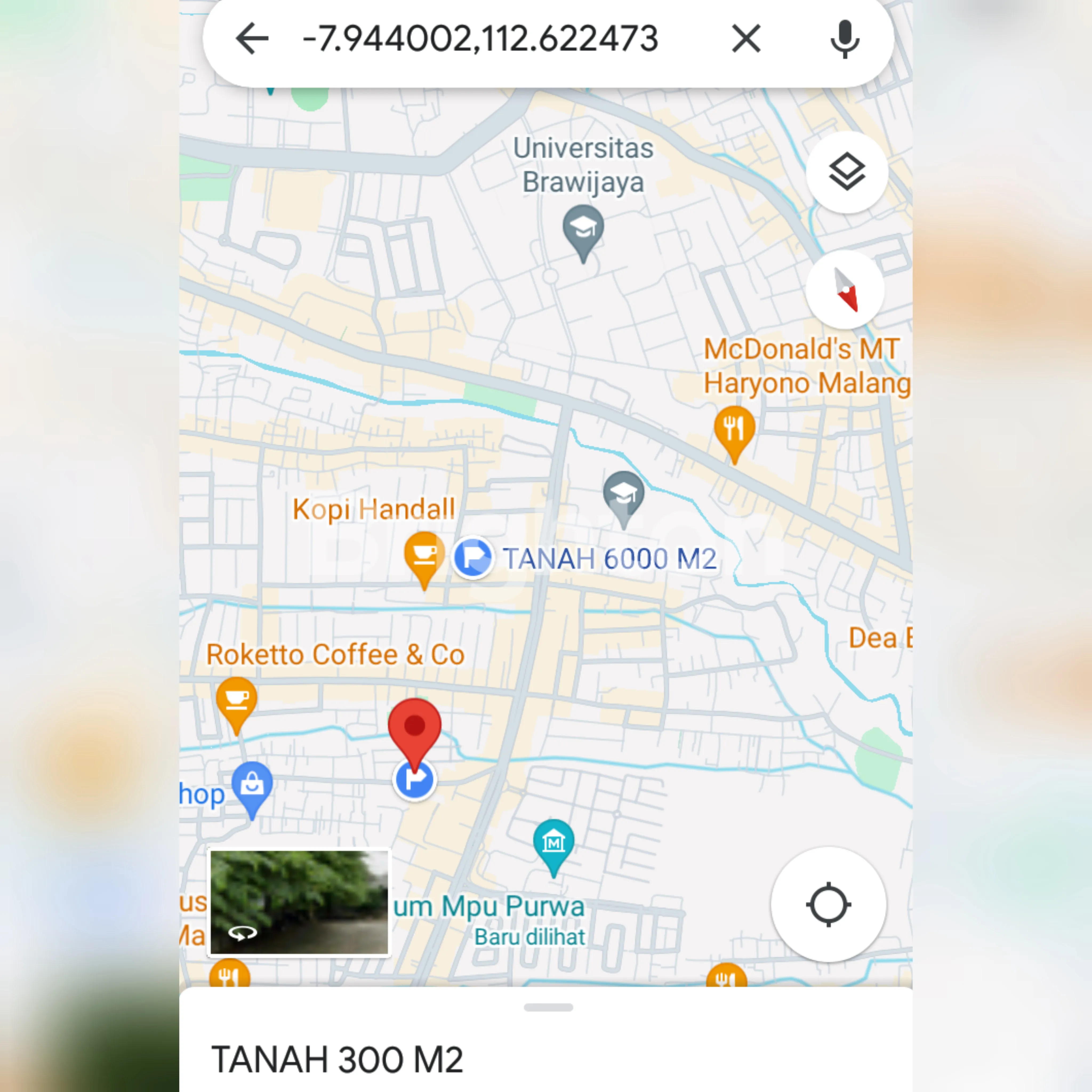
Task: Go back using the search bar arrow
Action: click(252, 39)
